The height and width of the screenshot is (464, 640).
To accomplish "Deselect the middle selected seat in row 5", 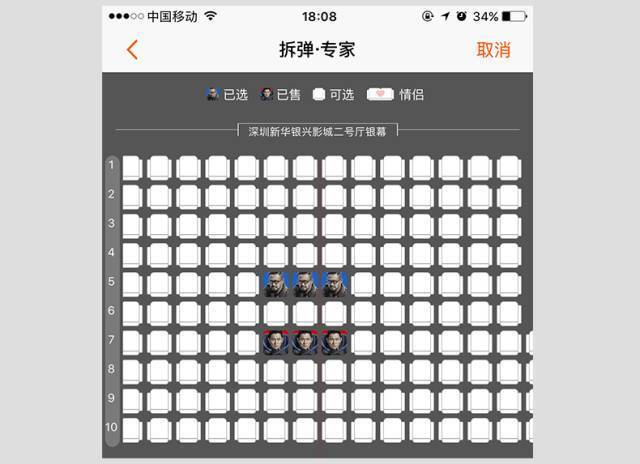I will click(306, 283).
